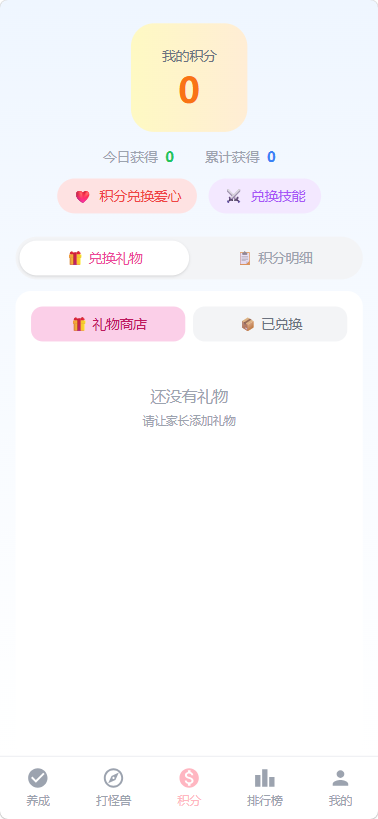
Task: Switch to the 积分明细 tab
Action: click(x=275, y=258)
